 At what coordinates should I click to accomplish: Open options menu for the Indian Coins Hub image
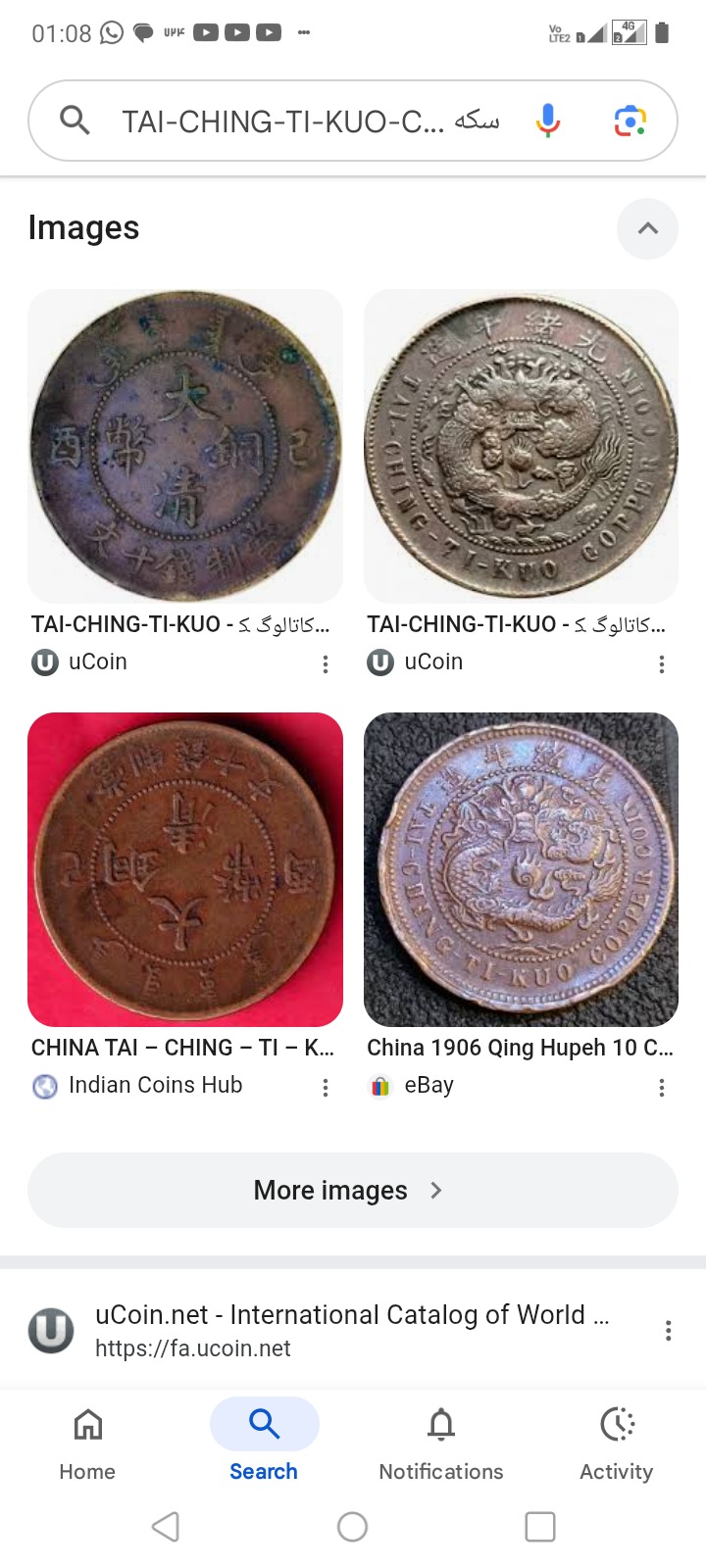pyautogui.click(x=326, y=1088)
